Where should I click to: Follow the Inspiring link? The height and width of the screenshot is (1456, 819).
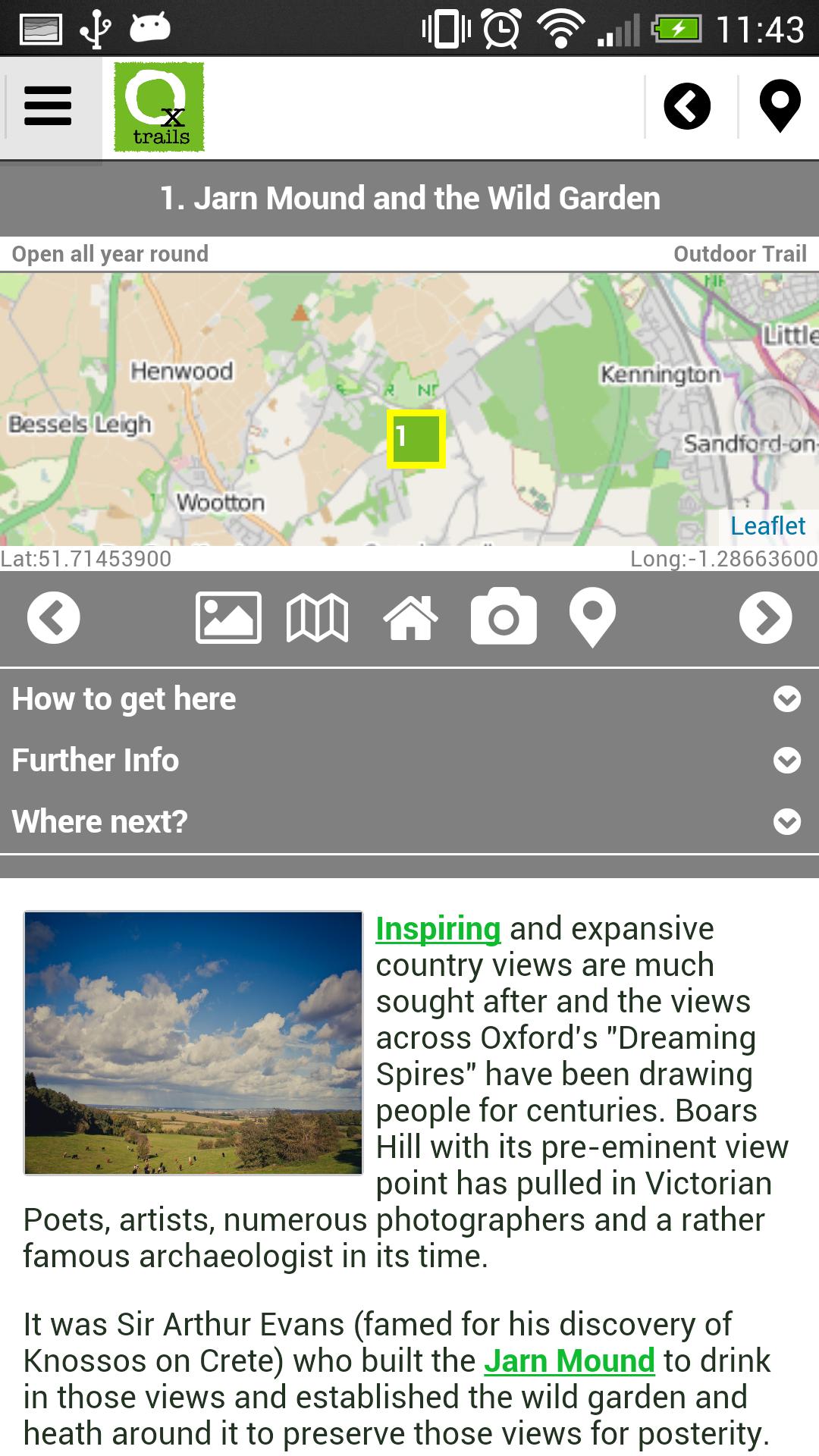pos(438,929)
